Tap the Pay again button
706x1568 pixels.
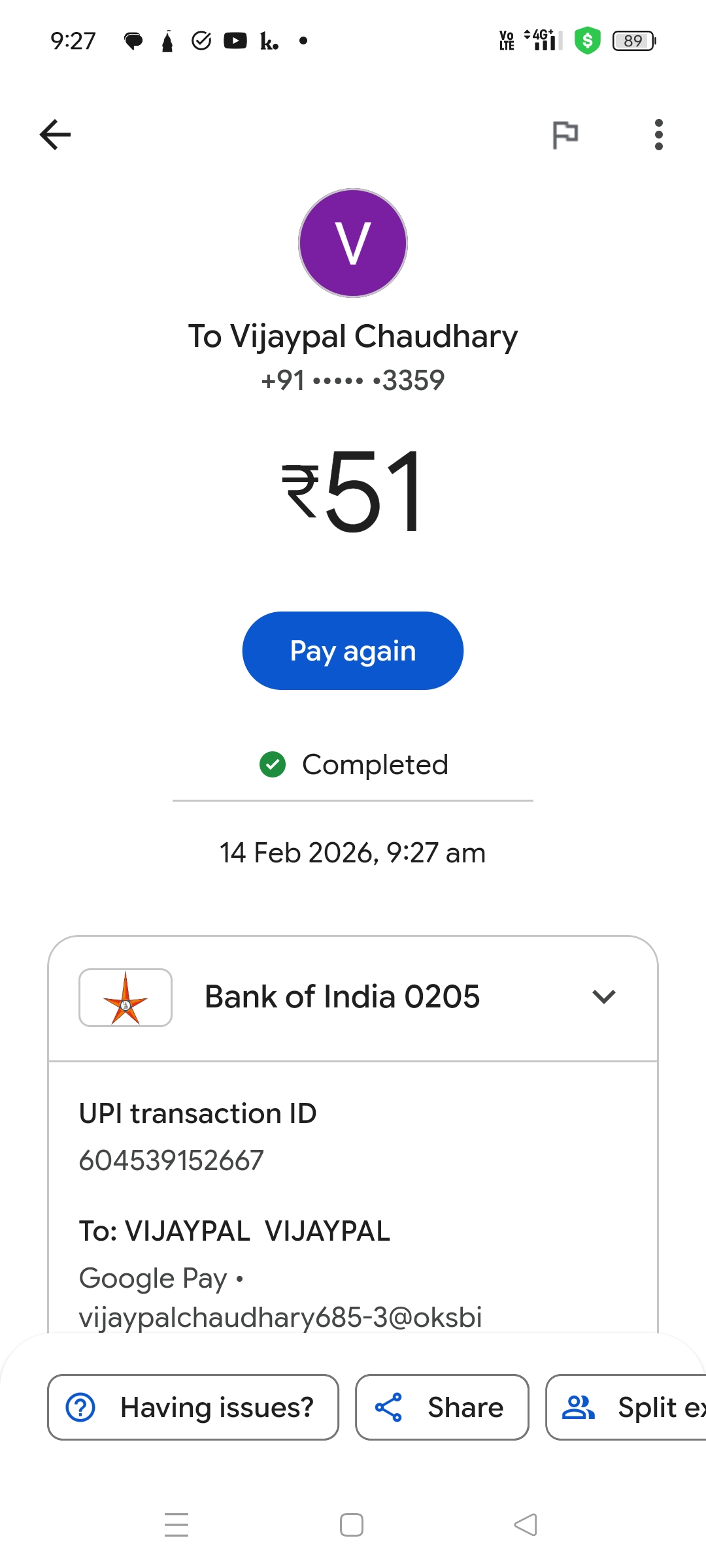(353, 651)
